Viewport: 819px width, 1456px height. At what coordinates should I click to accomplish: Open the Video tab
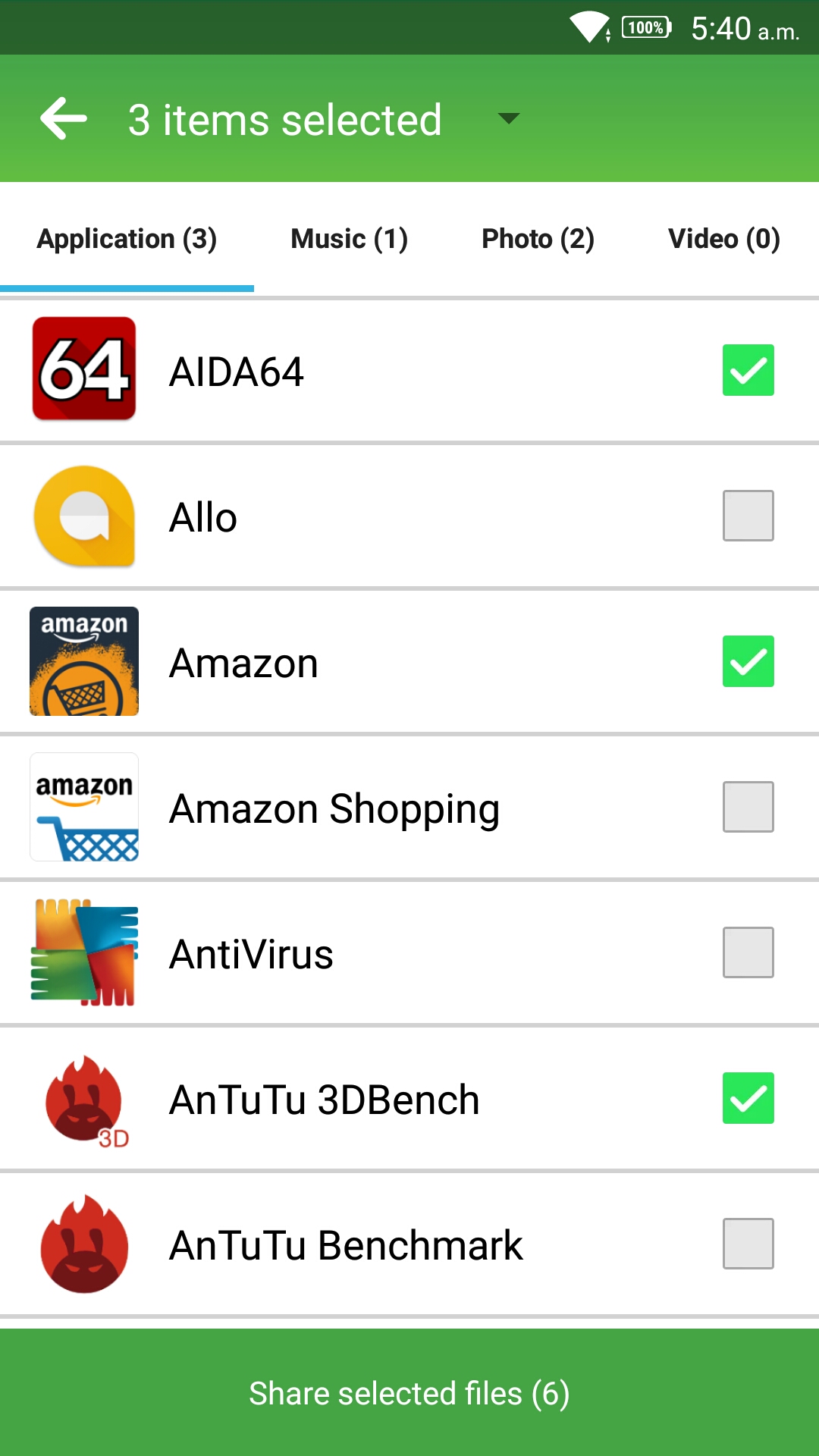(723, 239)
